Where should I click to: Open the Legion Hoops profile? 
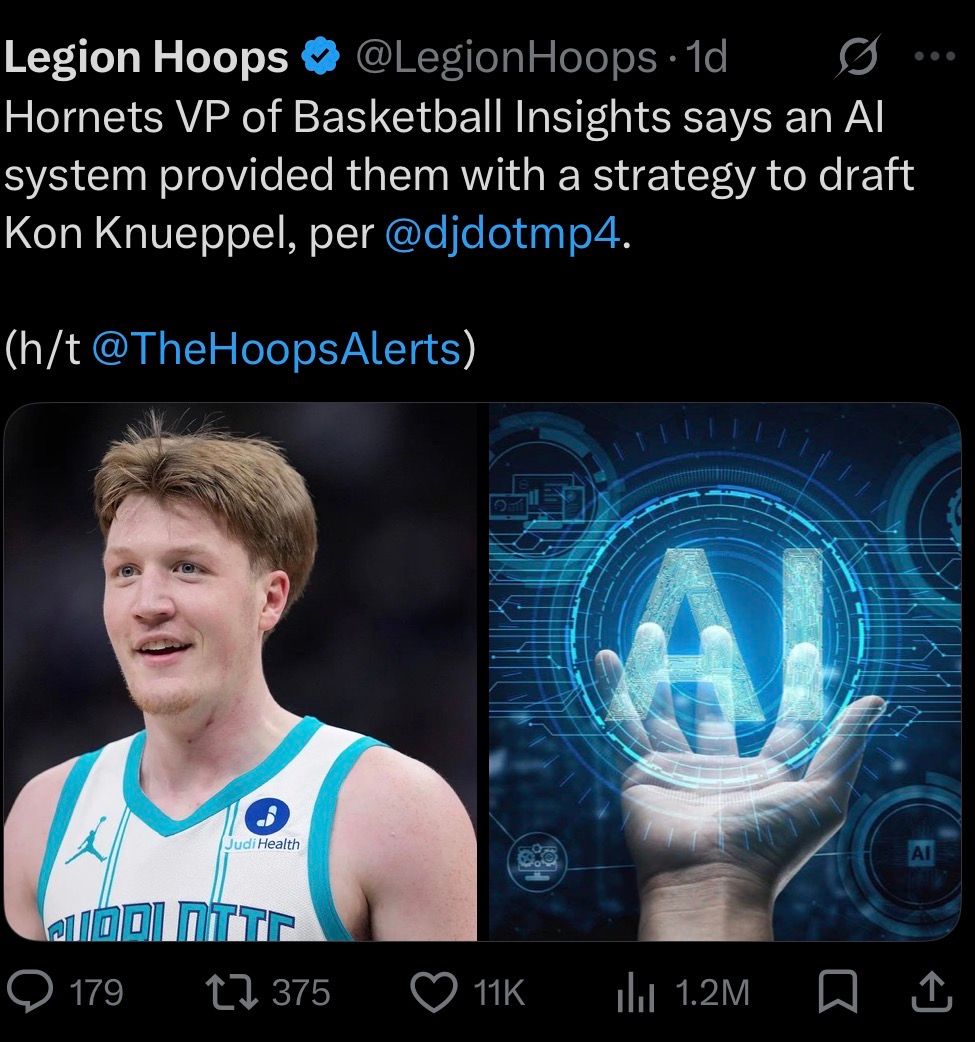click(146, 60)
